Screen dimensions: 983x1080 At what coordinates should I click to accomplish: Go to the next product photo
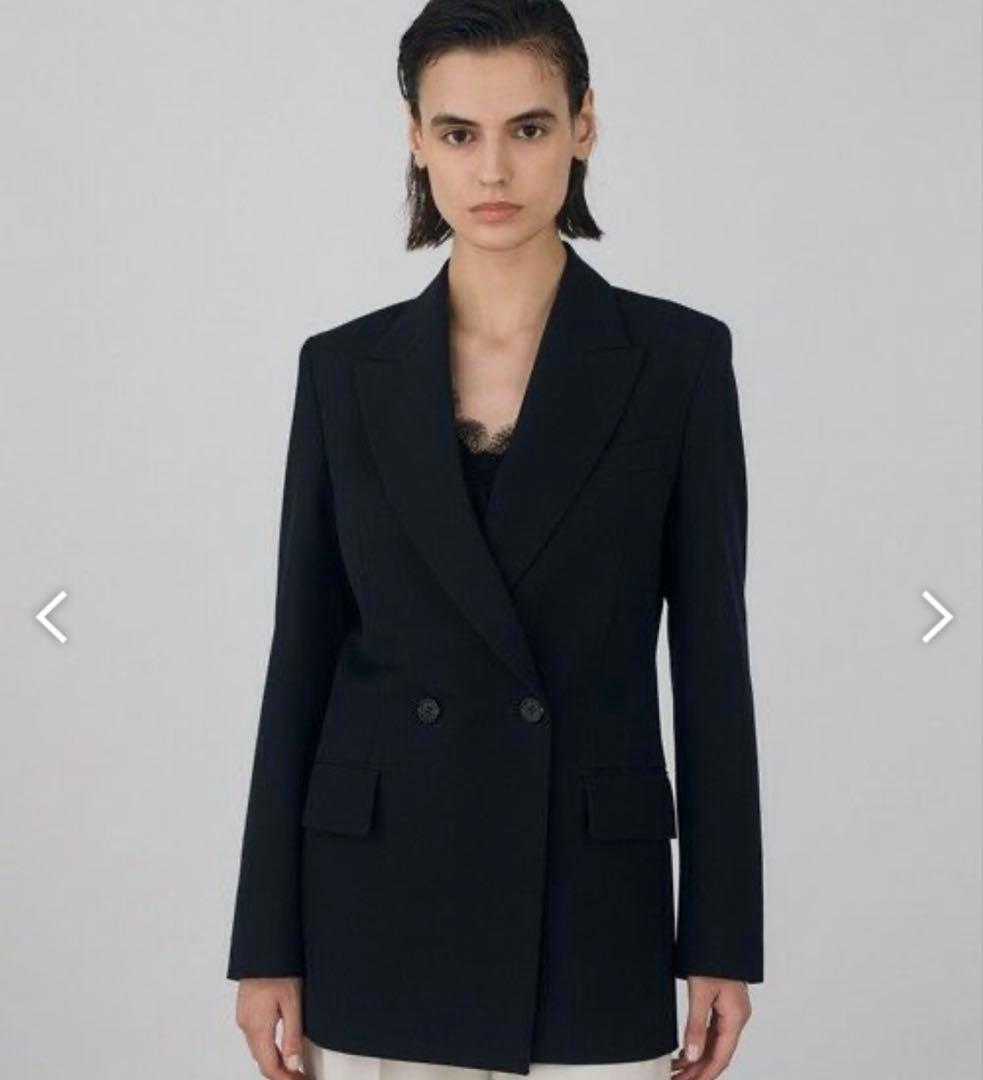pyautogui.click(x=936, y=616)
